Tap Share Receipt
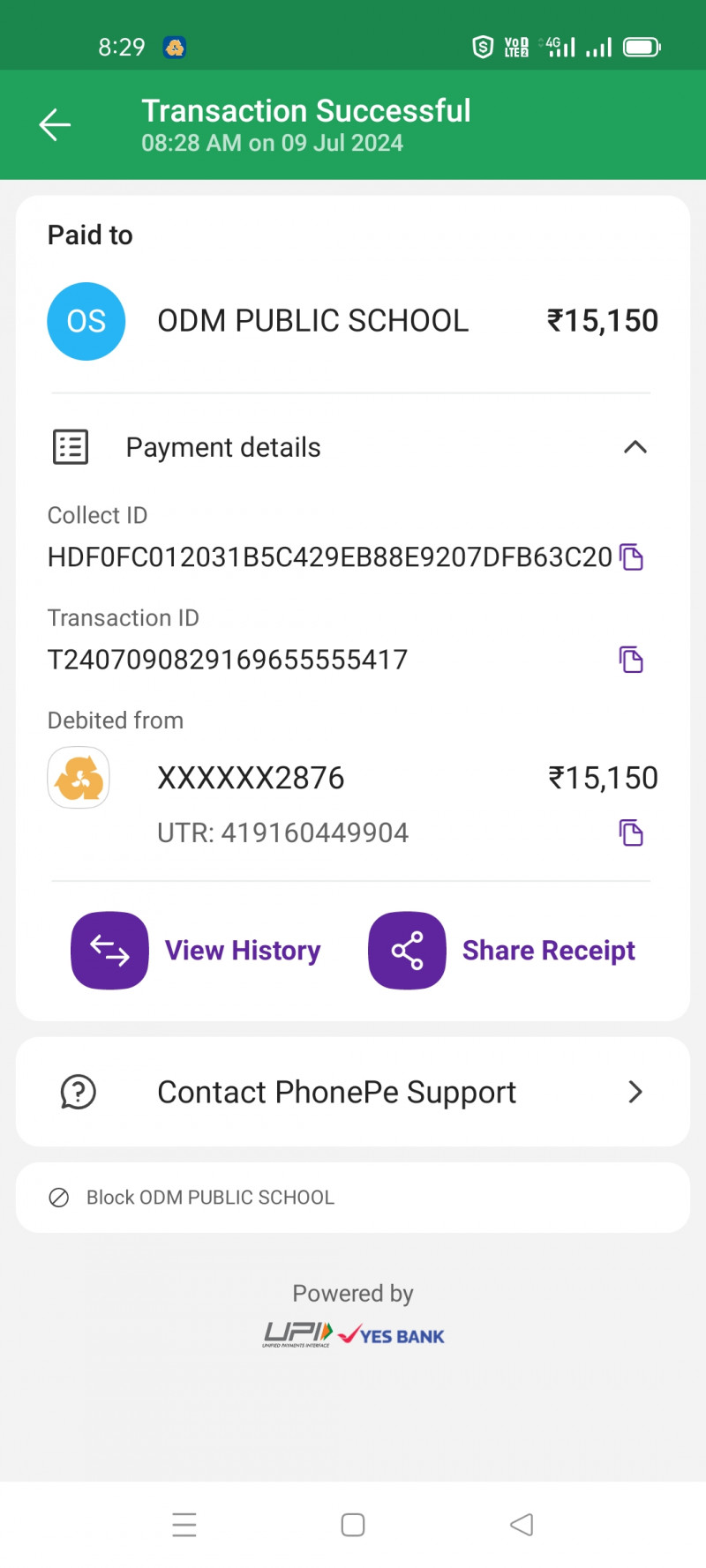The height and width of the screenshot is (1568, 706). click(502, 951)
